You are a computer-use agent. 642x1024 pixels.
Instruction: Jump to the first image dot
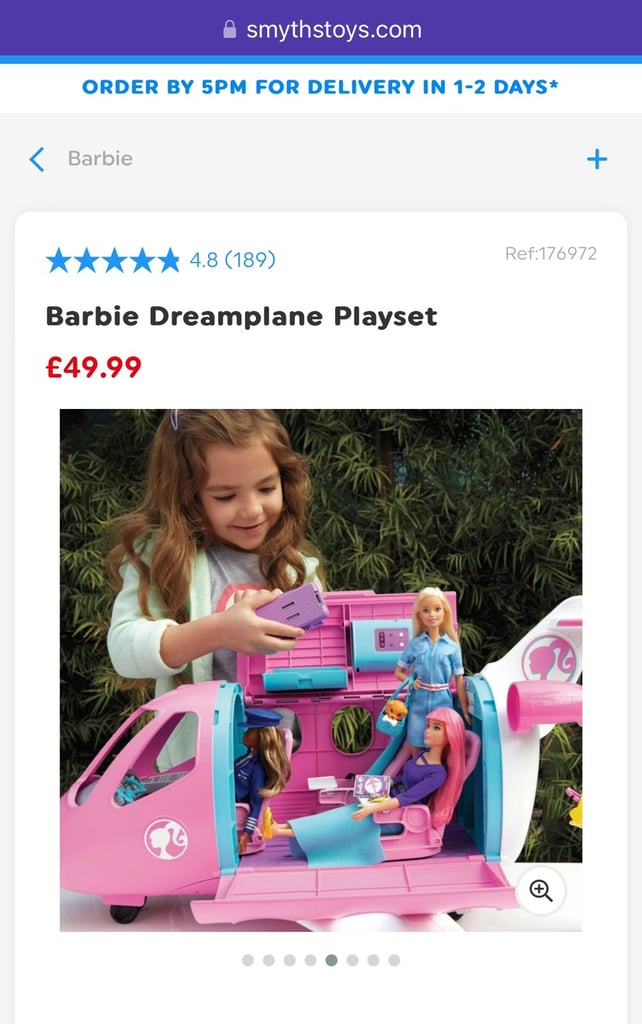click(248, 960)
